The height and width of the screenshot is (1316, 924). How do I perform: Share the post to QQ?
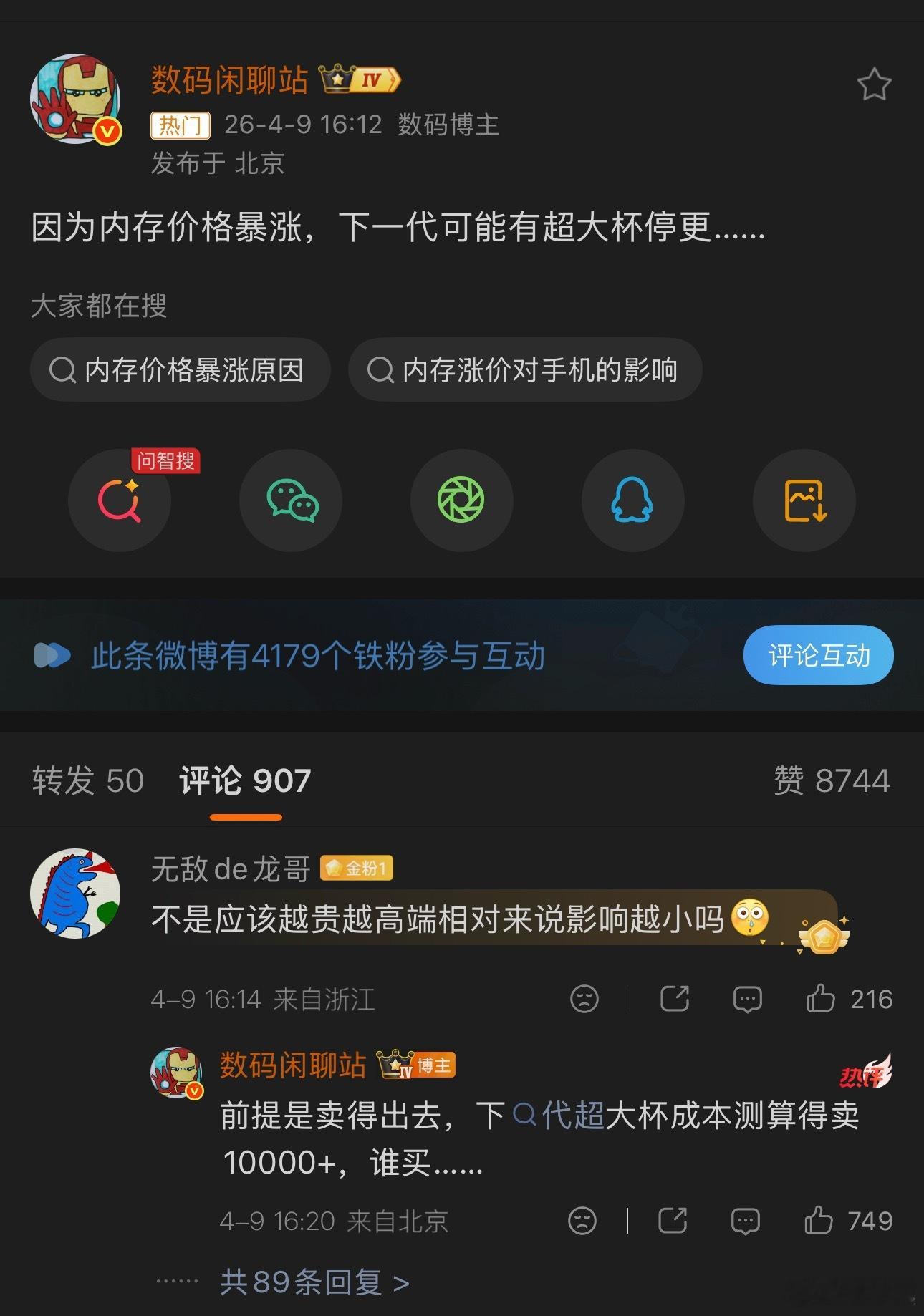(x=633, y=501)
